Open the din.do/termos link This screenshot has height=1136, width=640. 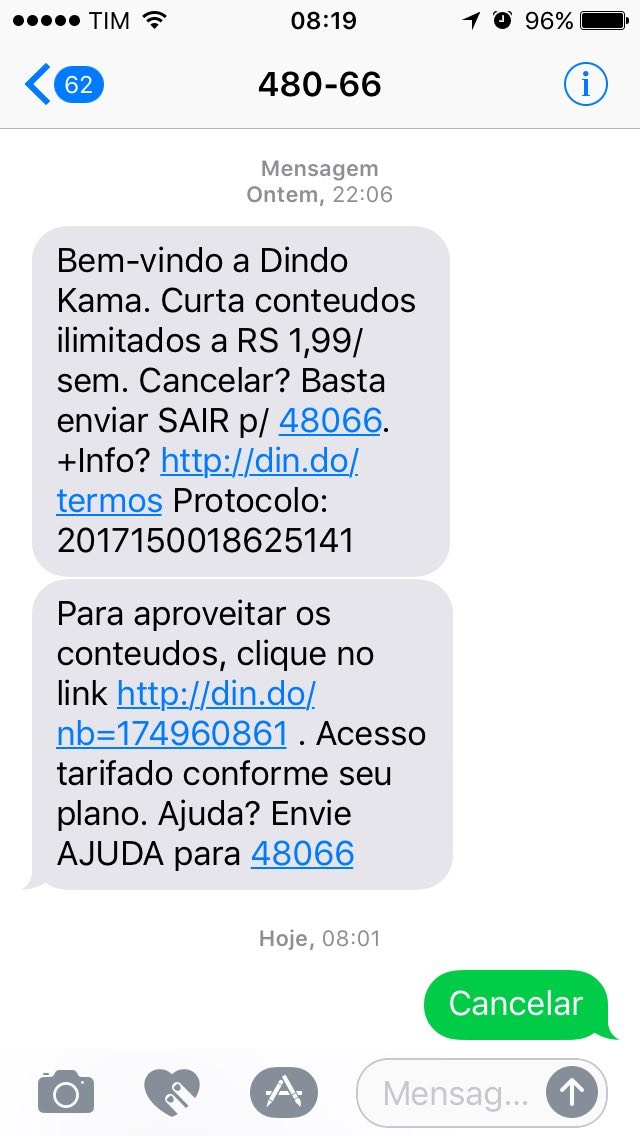click(x=258, y=461)
